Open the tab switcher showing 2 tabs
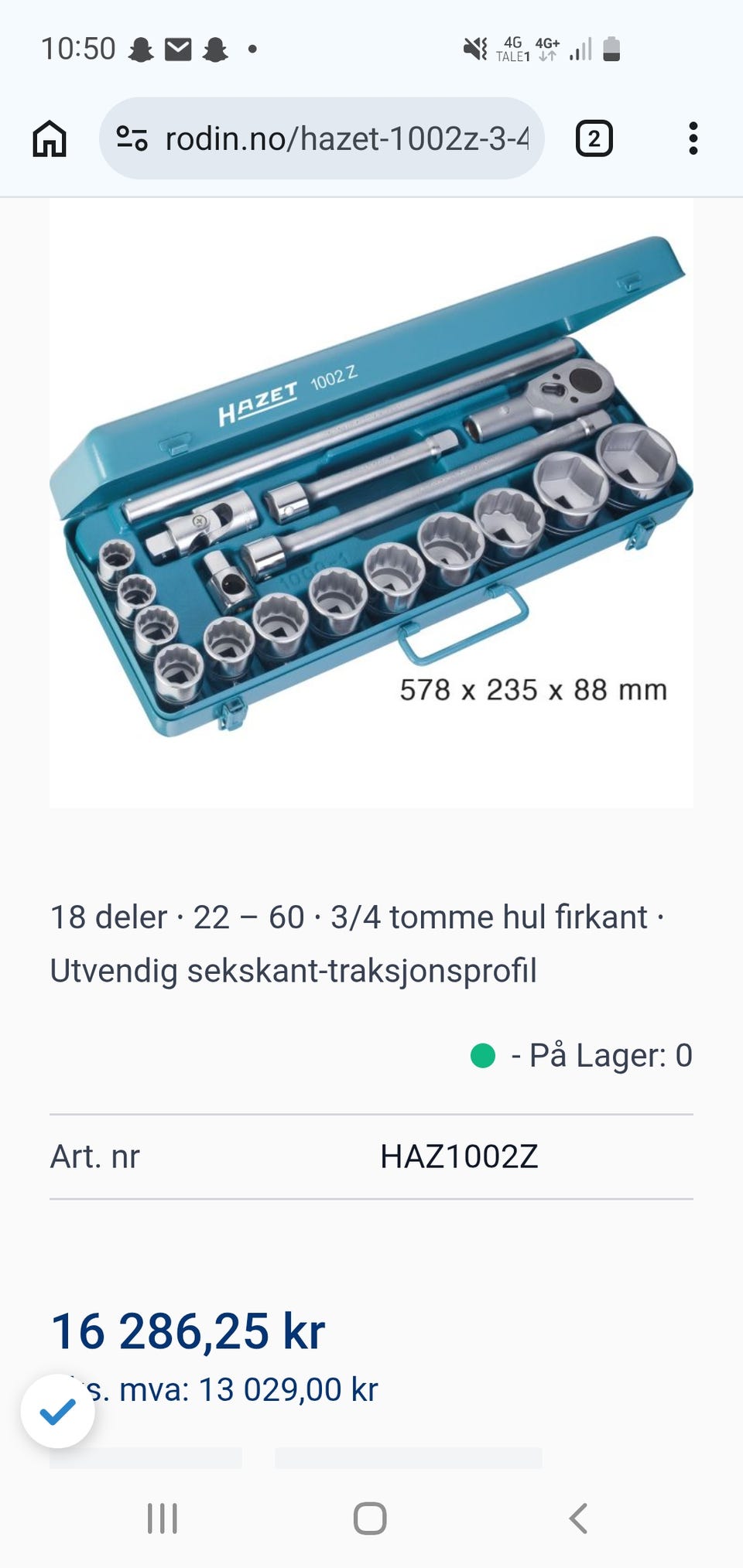The height and width of the screenshot is (1568, 743). (594, 138)
